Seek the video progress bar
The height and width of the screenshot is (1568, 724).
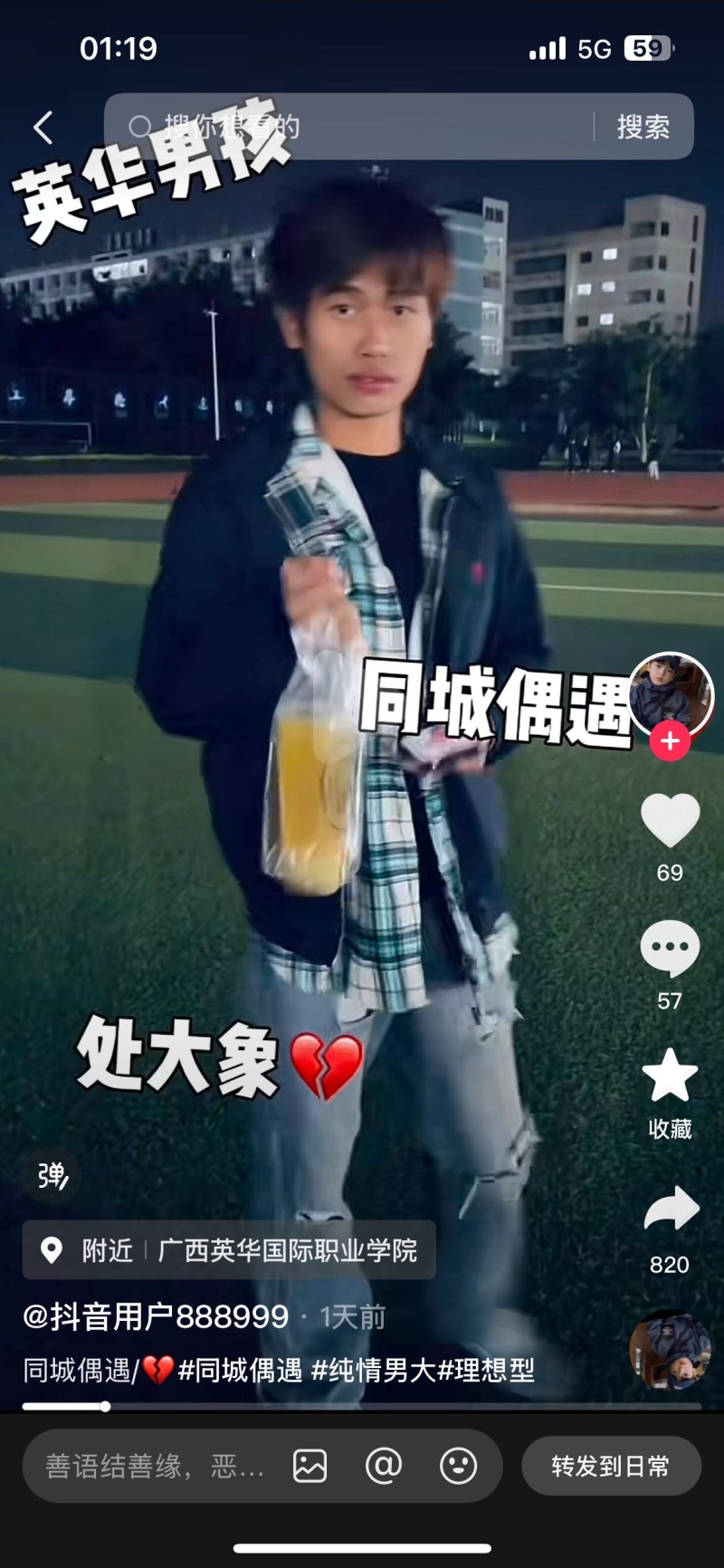click(x=362, y=1406)
